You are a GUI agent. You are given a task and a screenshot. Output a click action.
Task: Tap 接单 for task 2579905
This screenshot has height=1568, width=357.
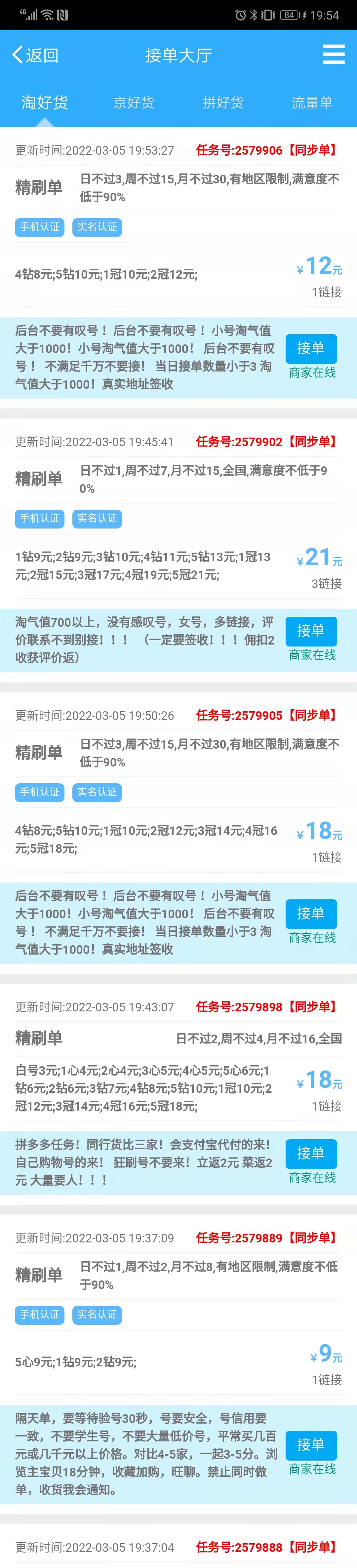[311, 913]
